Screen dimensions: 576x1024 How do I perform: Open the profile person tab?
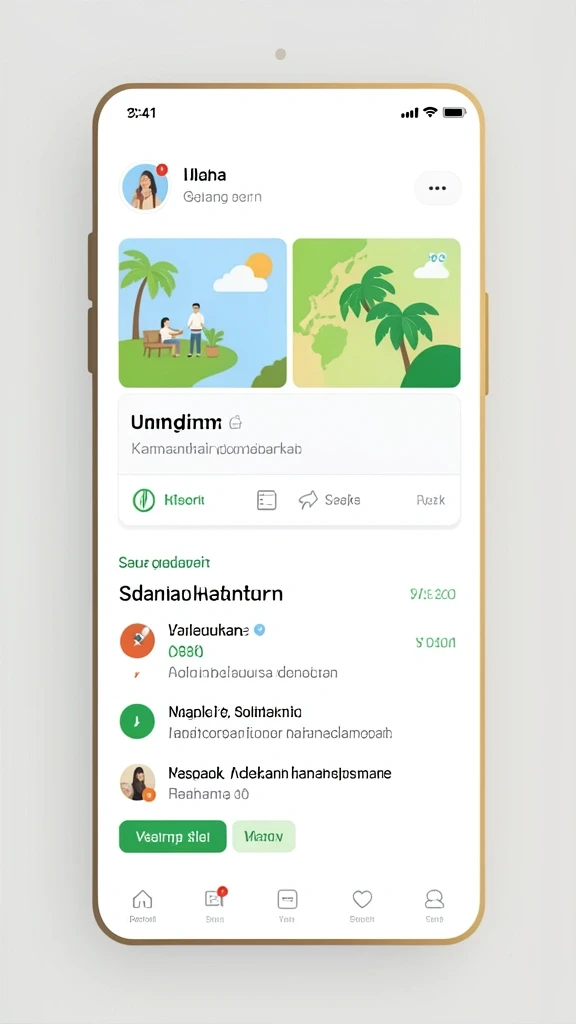(x=434, y=906)
